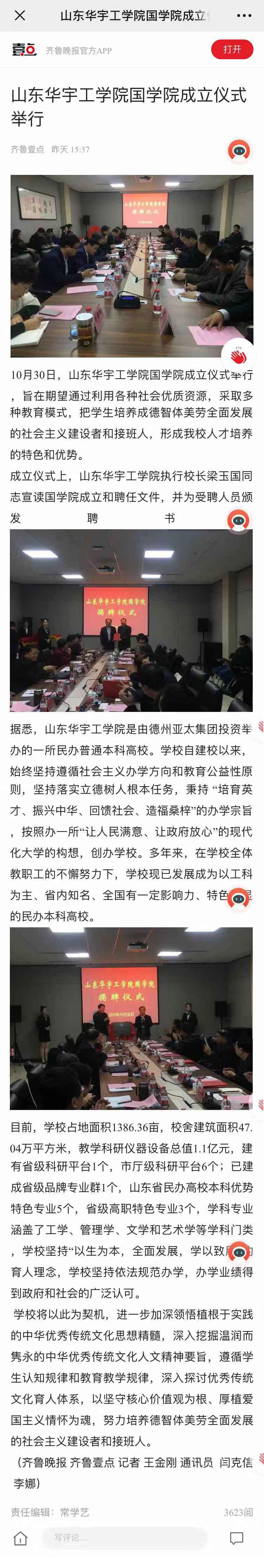The height and width of the screenshot is (1568, 264).
Task: Tap the clapping hands like icon
Action: point(237,354)
